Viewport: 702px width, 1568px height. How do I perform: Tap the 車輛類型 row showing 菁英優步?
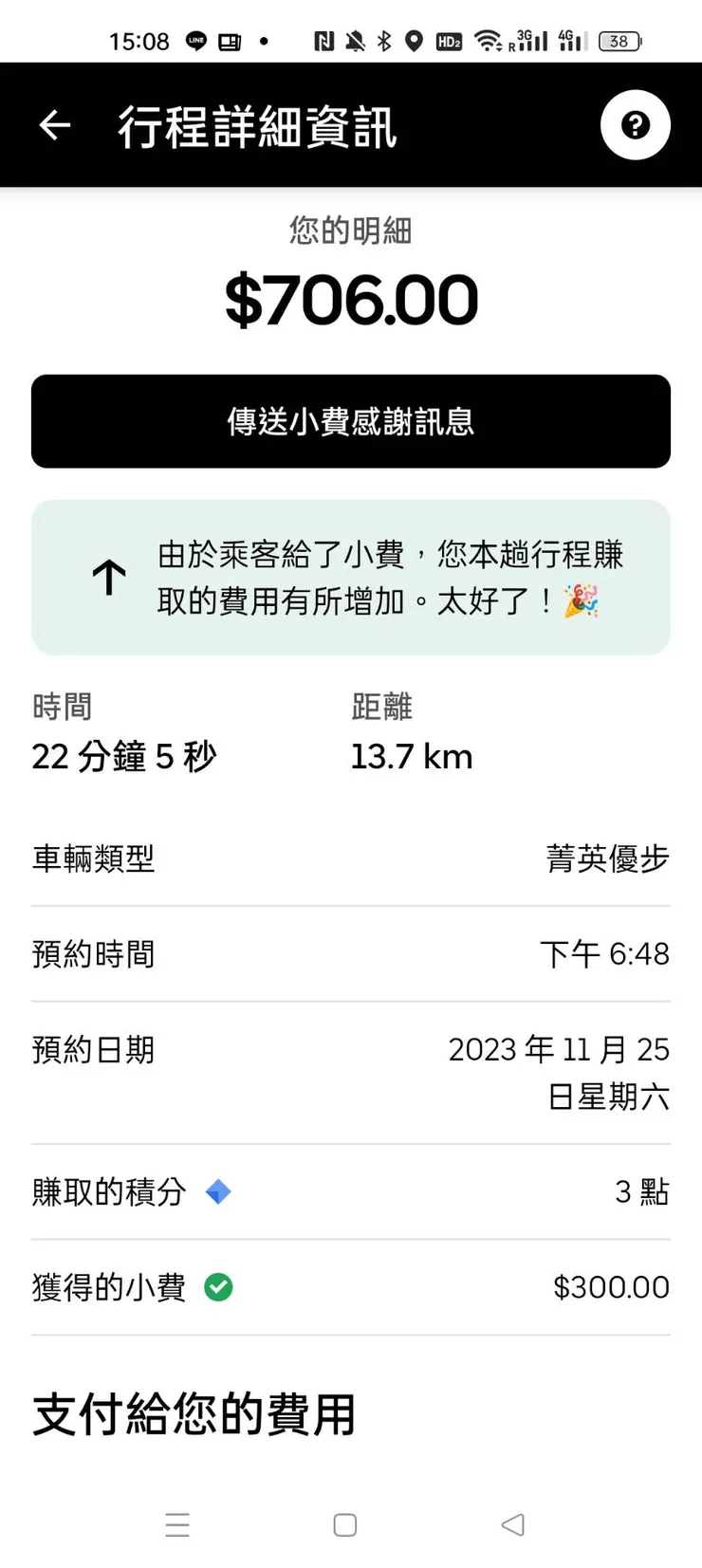point(351,859)
